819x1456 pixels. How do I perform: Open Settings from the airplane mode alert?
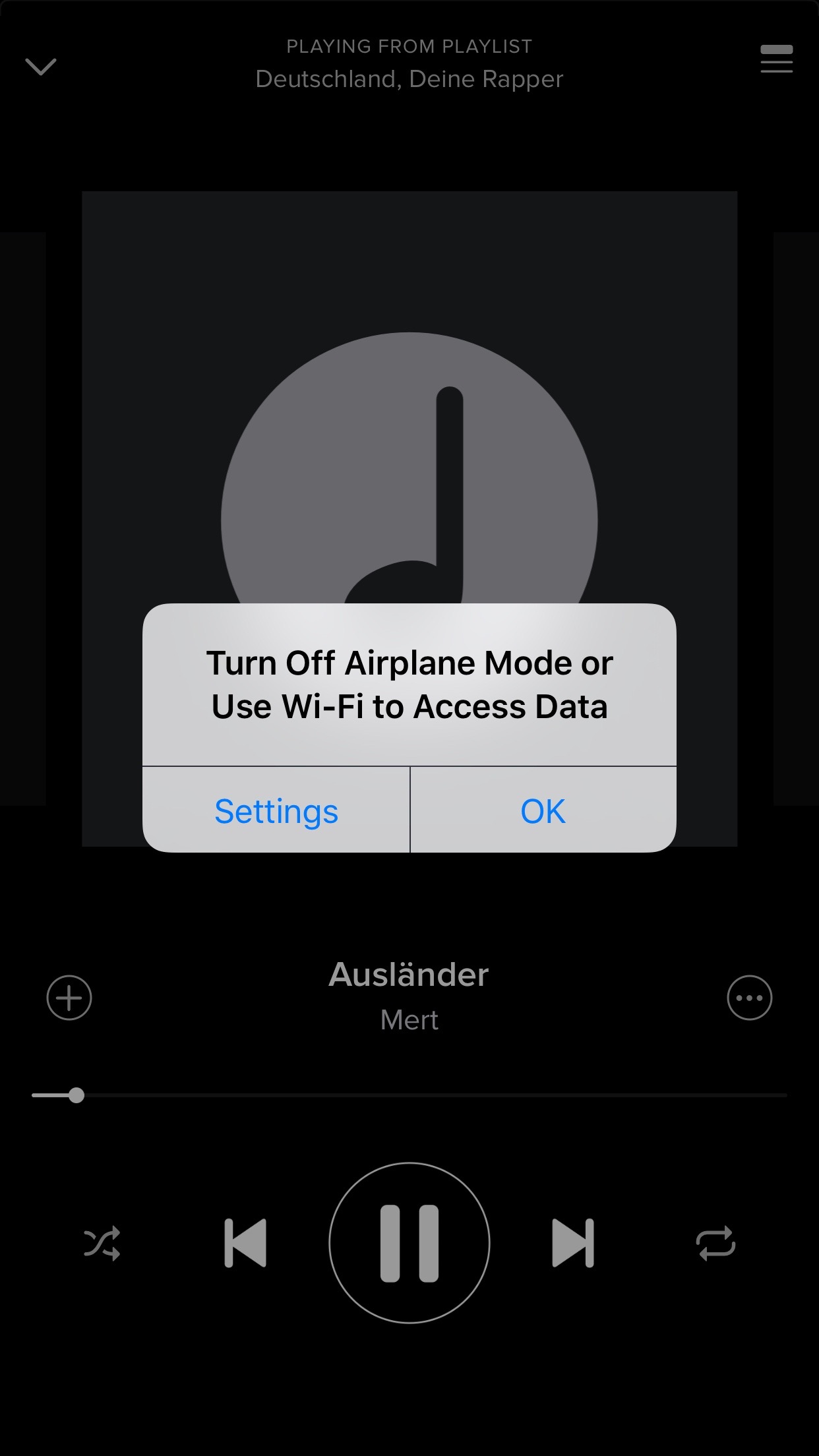(276, 810)
